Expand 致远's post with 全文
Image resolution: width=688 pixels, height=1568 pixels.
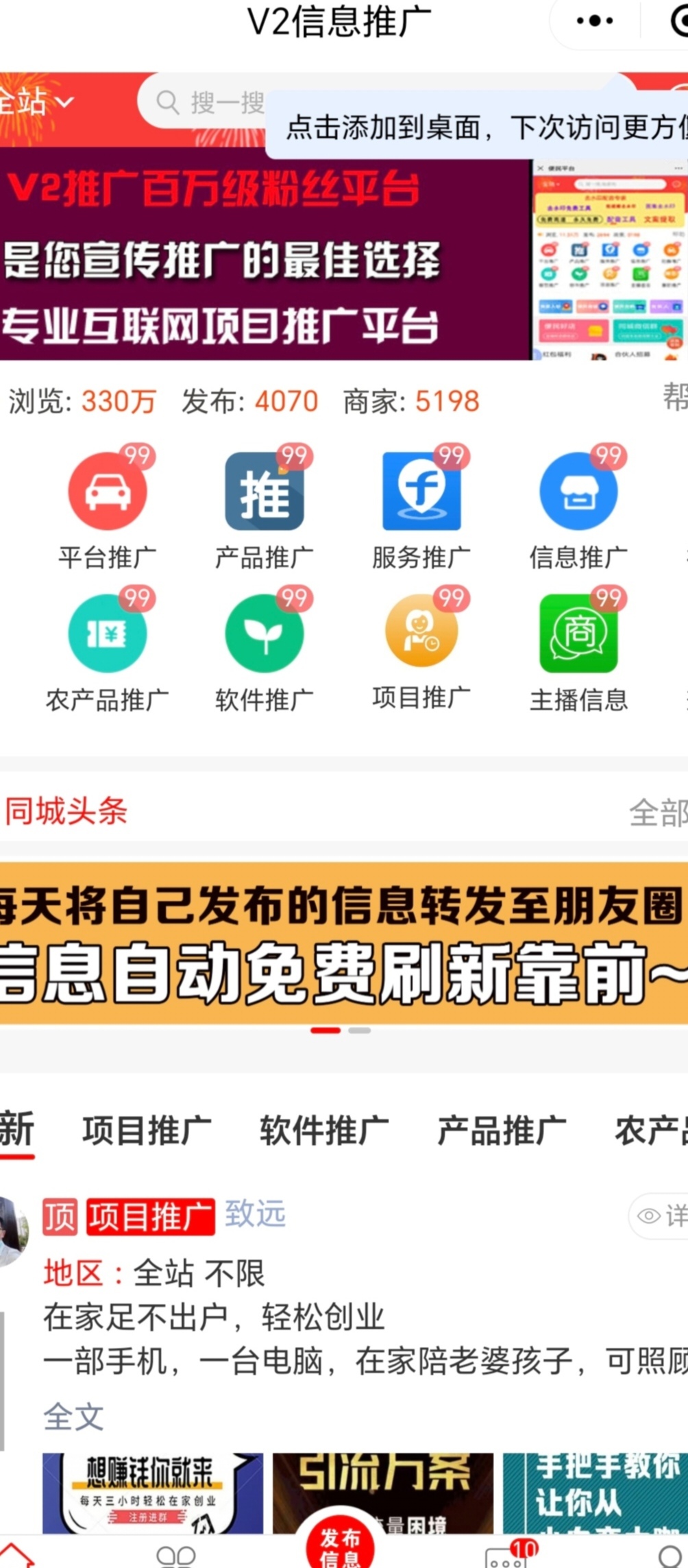pyautogui.click(x=73, y=1416)
